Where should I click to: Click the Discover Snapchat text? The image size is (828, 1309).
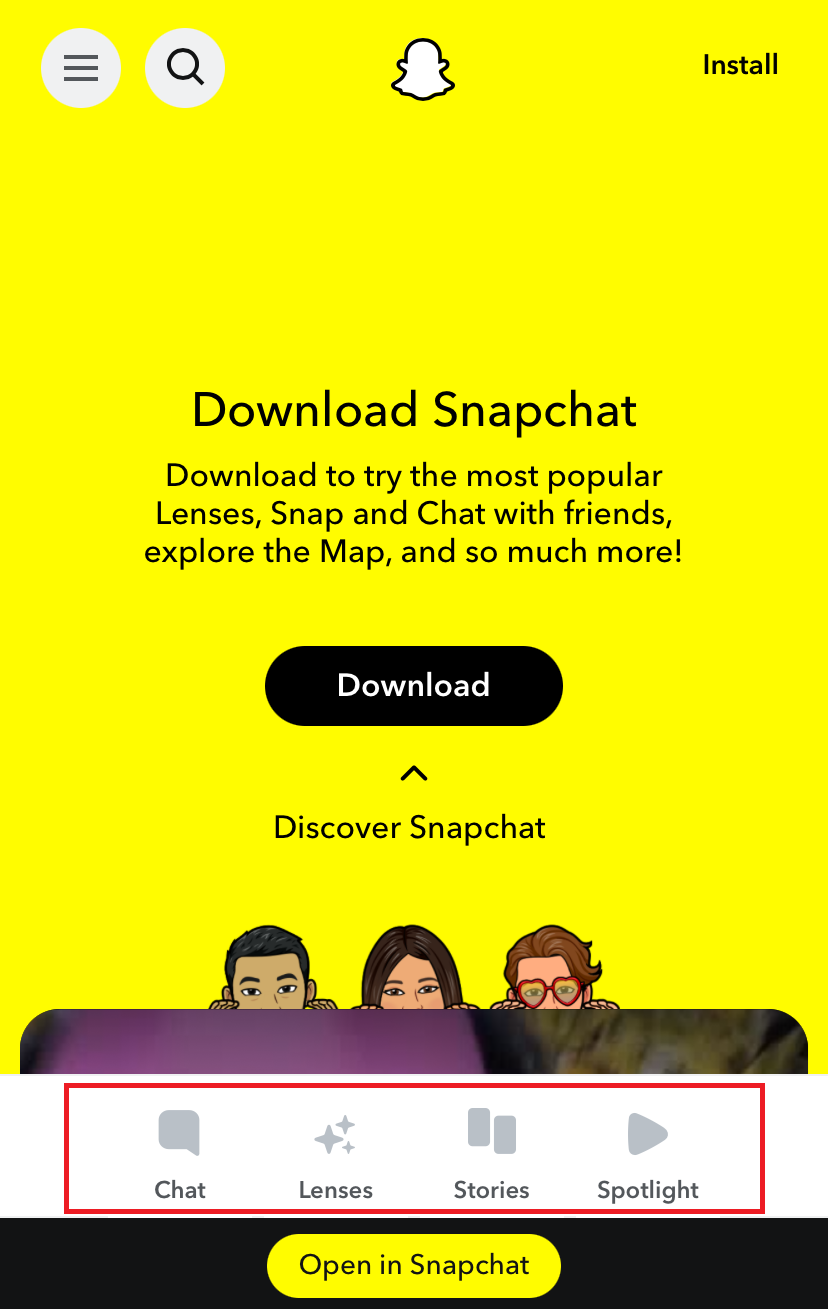point(409,827)
